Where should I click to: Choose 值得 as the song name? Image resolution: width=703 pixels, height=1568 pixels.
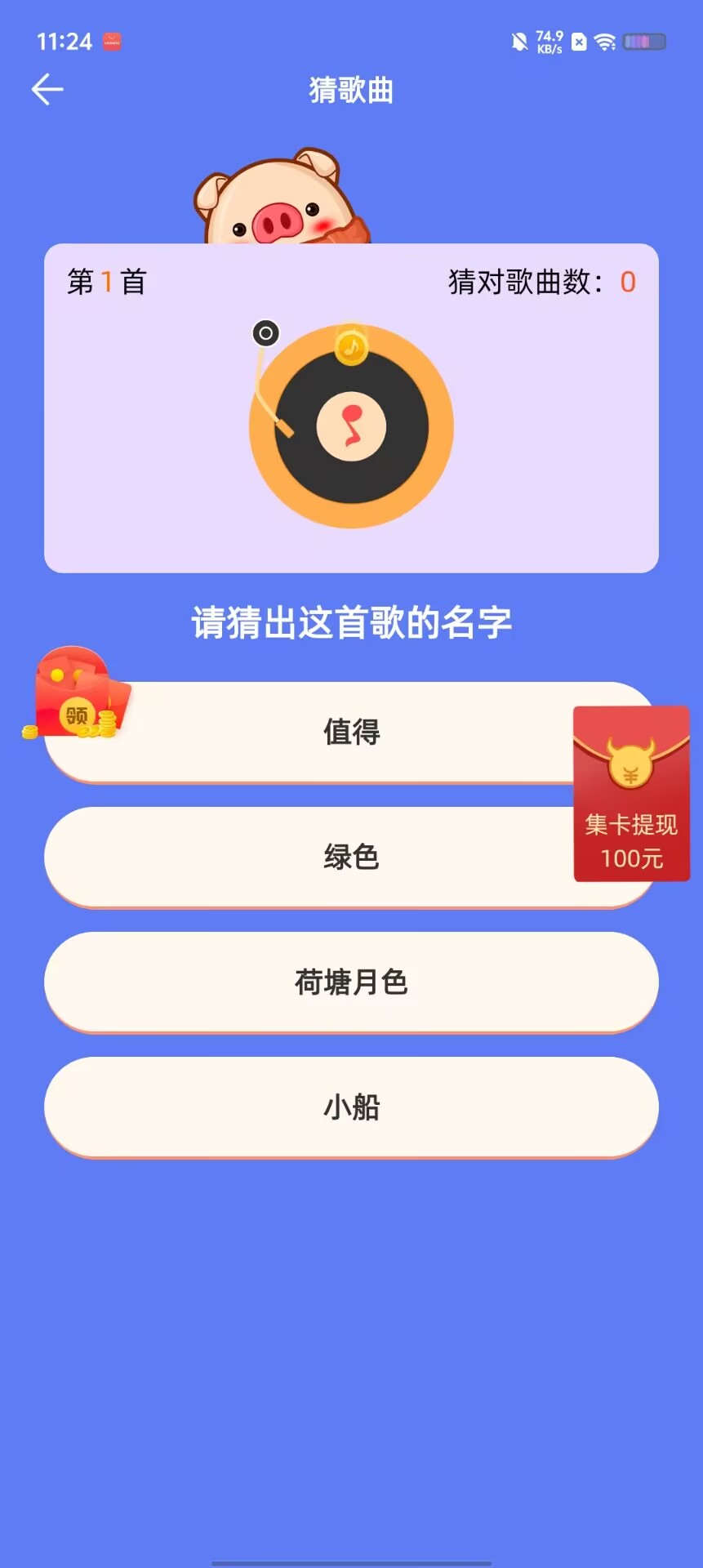point(351,733)
